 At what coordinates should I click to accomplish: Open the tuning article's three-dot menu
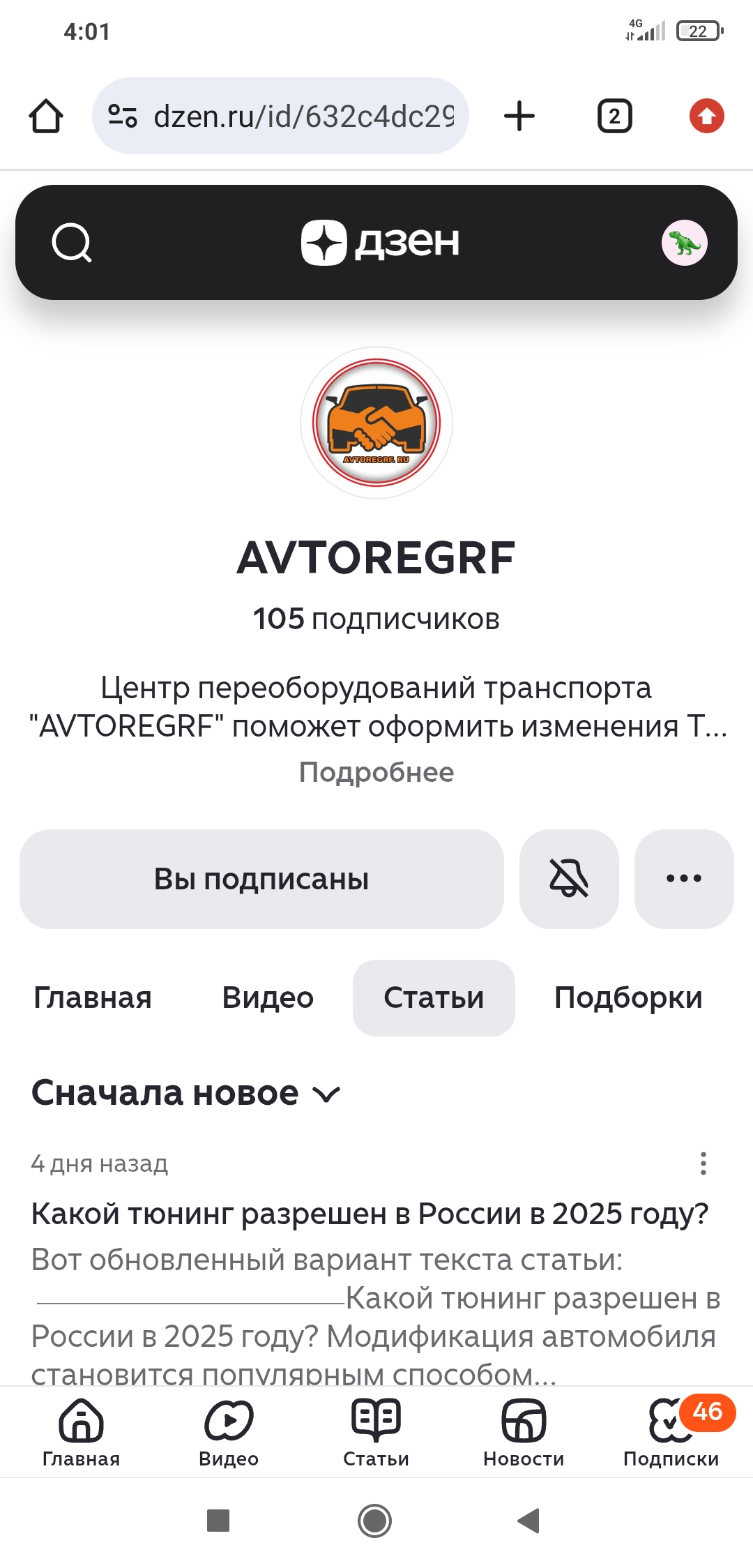click(703, 1163)
